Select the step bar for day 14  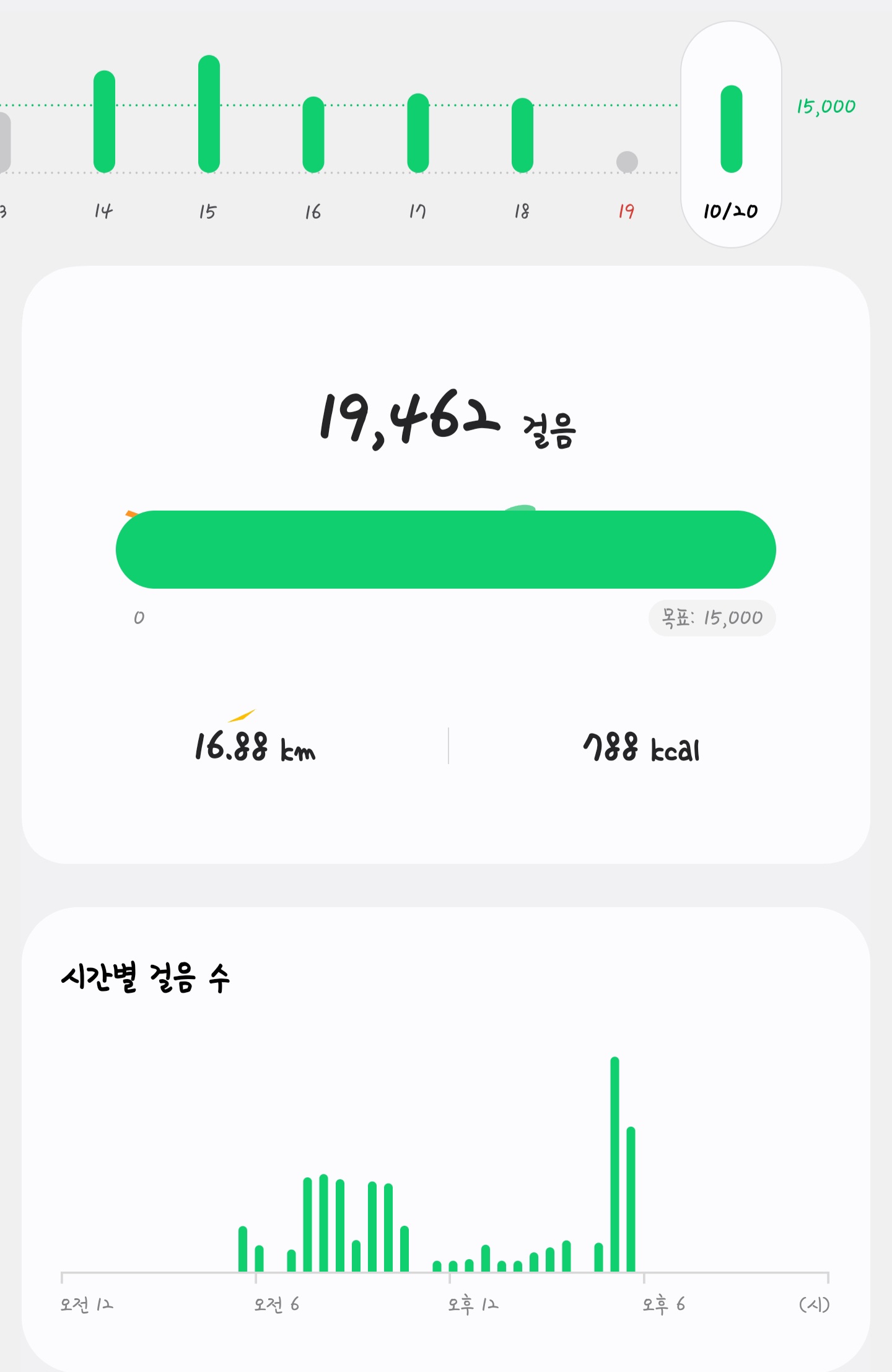[x=104, y=122]
